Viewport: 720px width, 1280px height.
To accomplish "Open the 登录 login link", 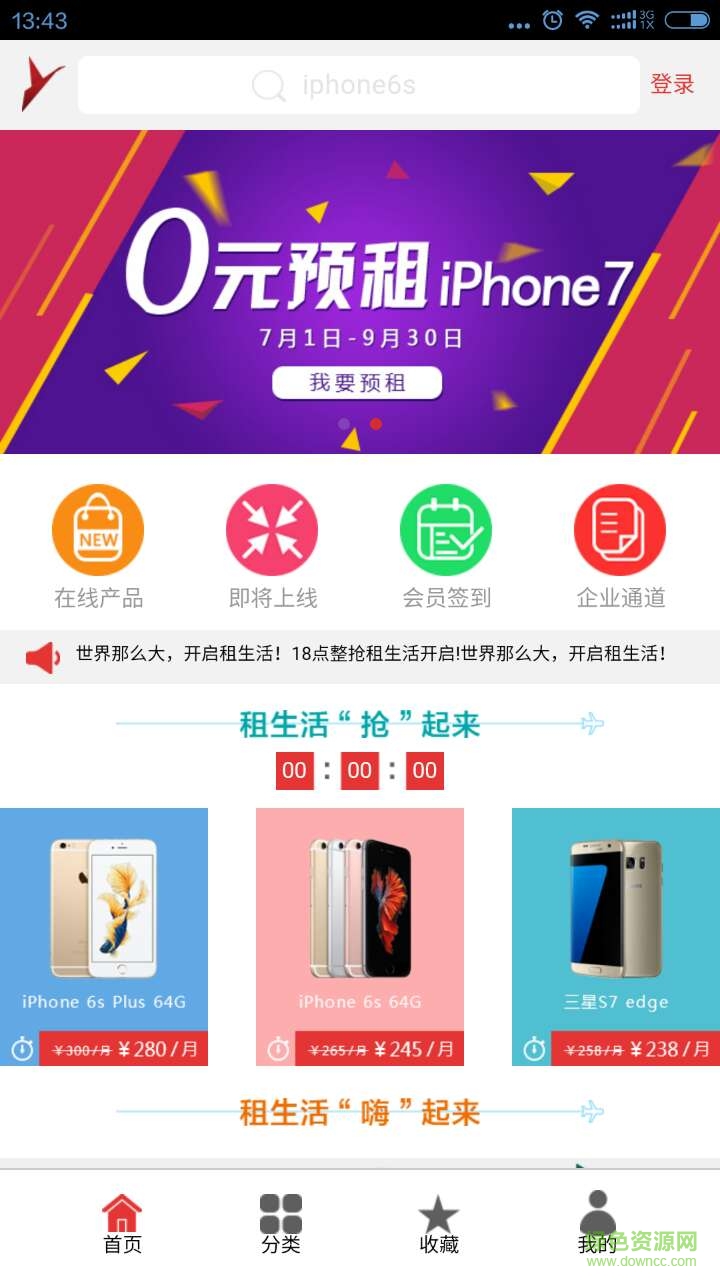I will (x=672, y=85).
